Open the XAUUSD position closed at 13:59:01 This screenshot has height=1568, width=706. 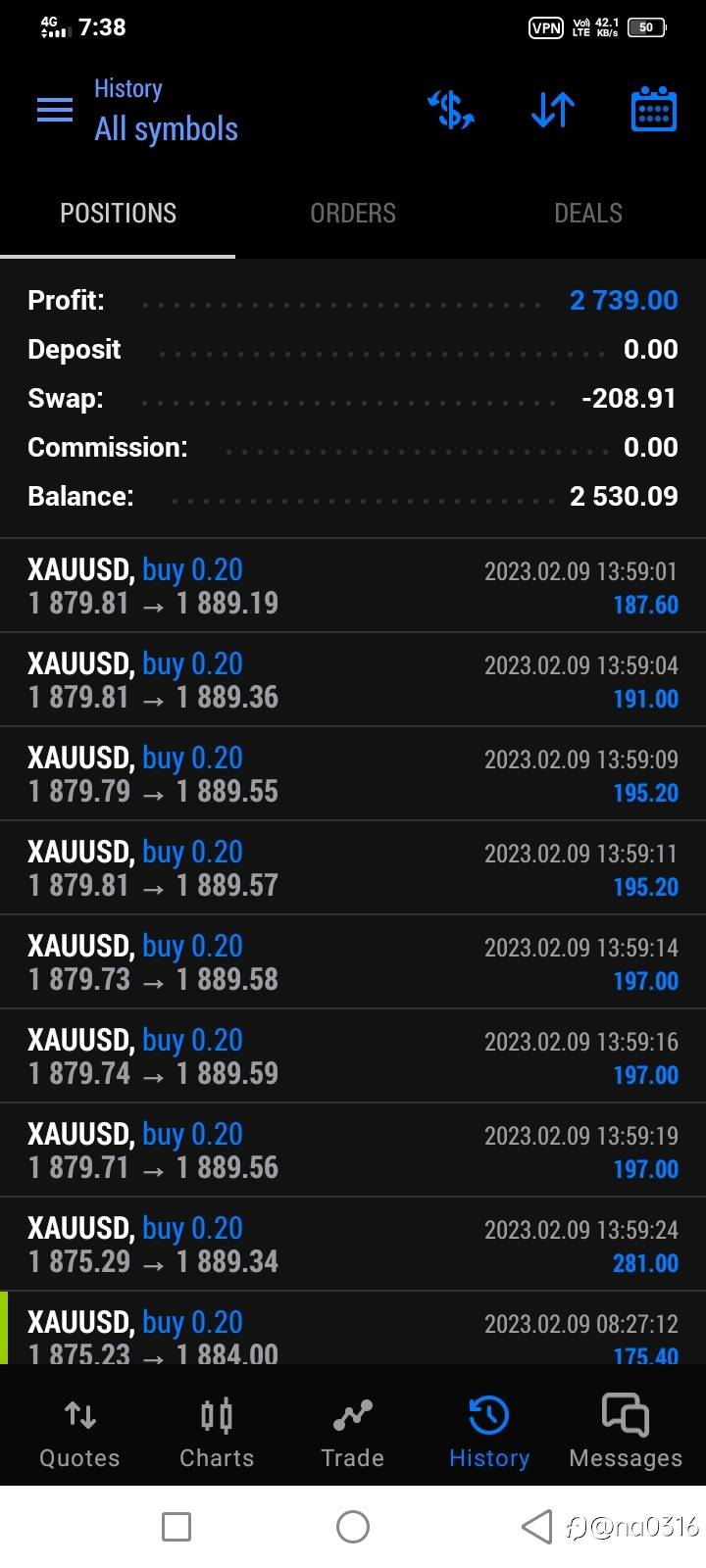(x=353, y=586)
